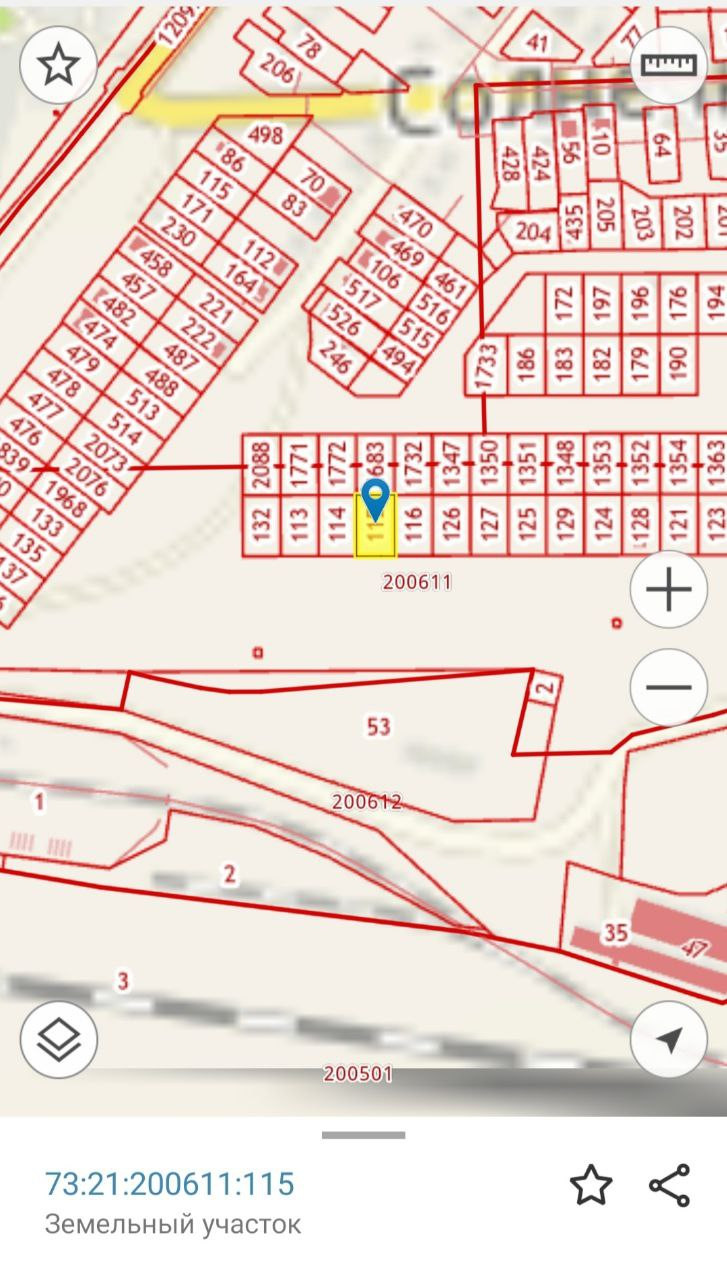
Task: Open details for parcel 73:21:200611:115
Action: 170,1185
